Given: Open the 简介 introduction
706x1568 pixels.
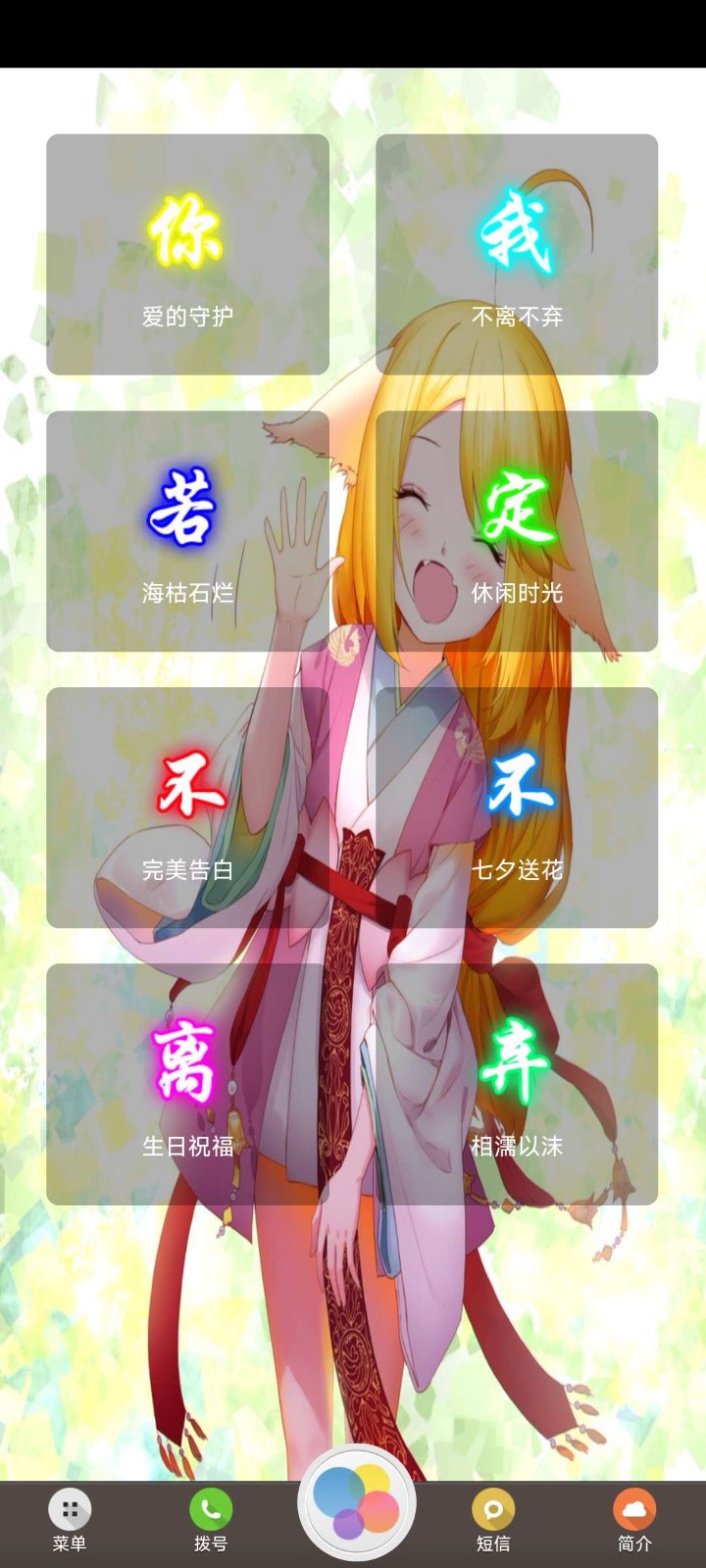Looking at the screenshot, I should 634,1520.
